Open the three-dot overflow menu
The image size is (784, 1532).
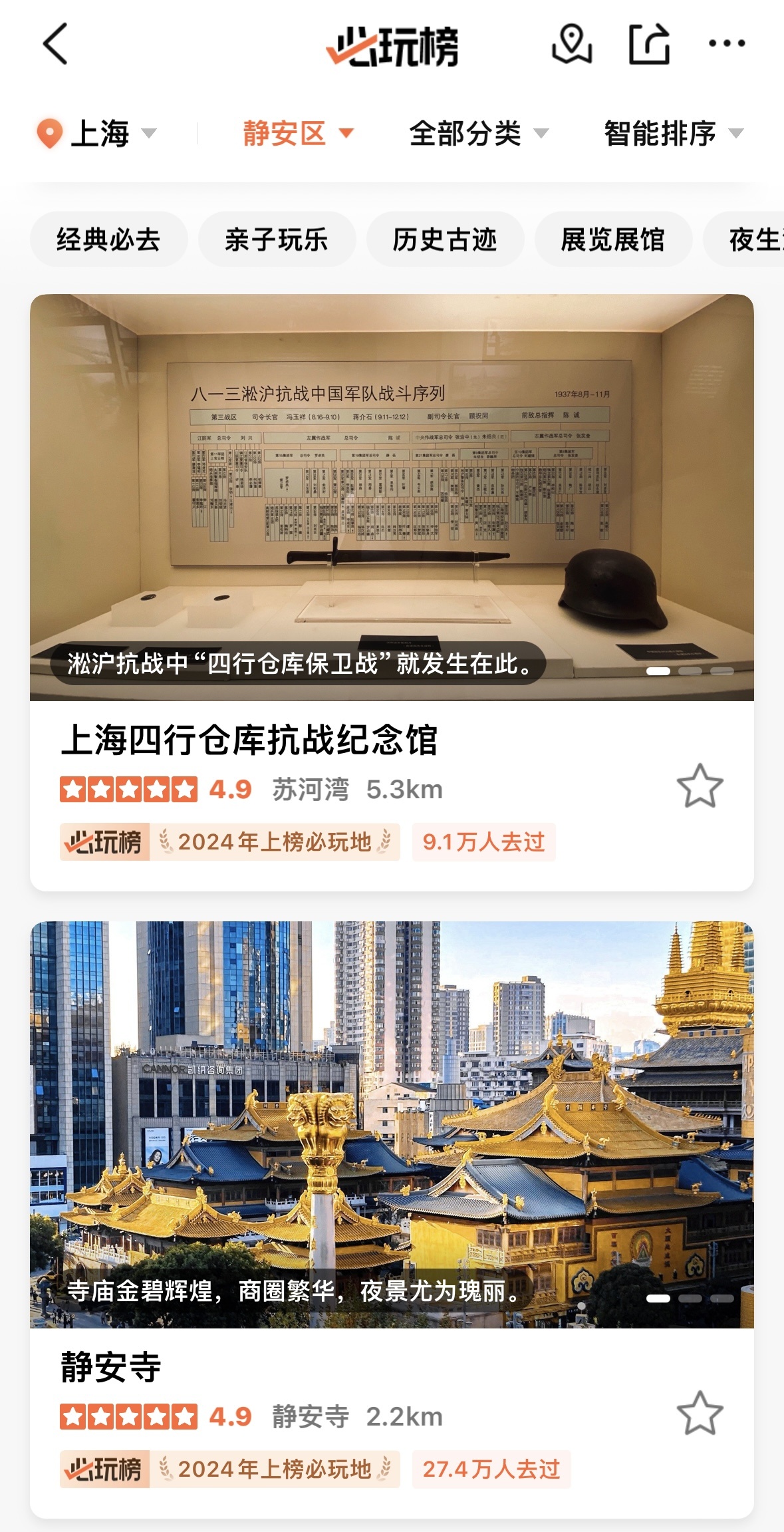click(x=726, y=44)
